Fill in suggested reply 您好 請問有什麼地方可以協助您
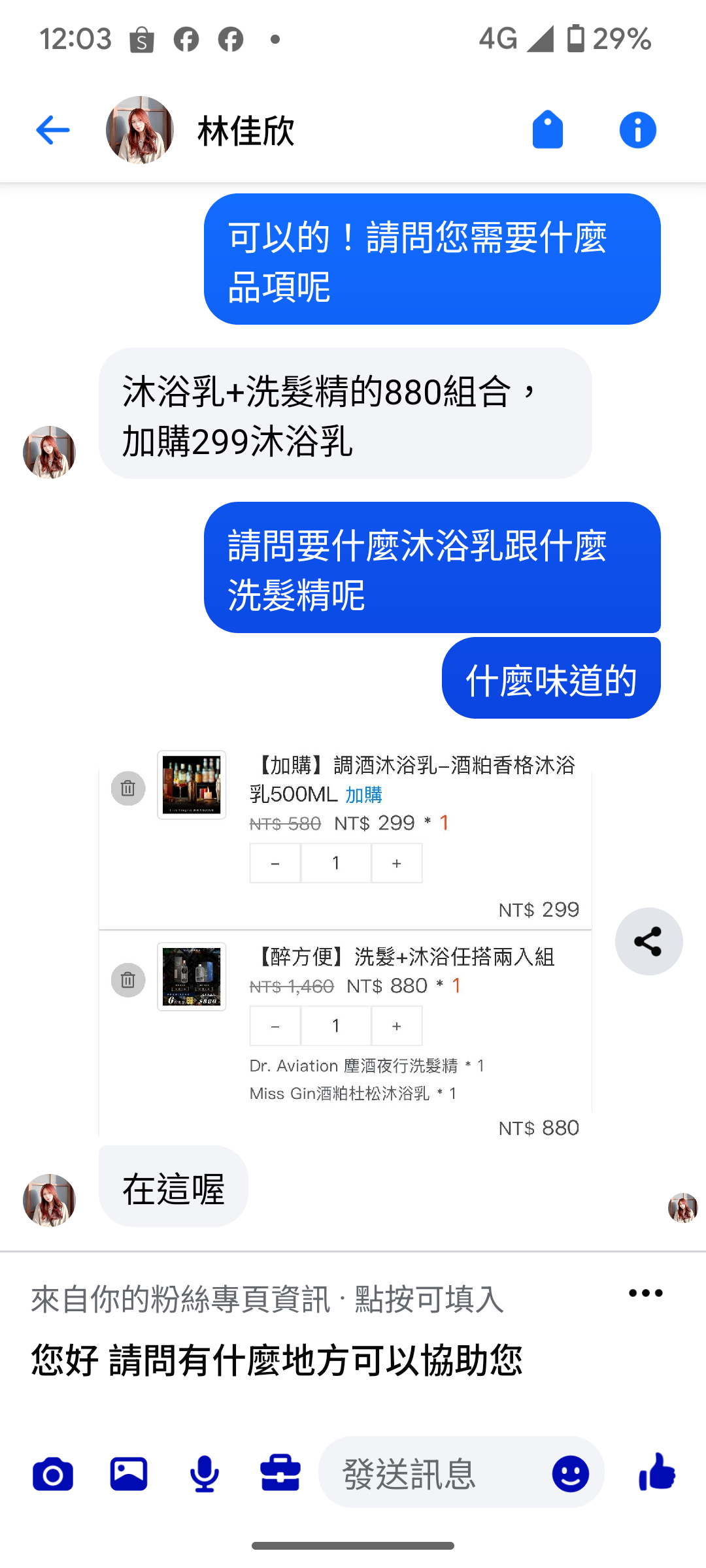The image size is (706, 1568). (x=277, y=1360)
